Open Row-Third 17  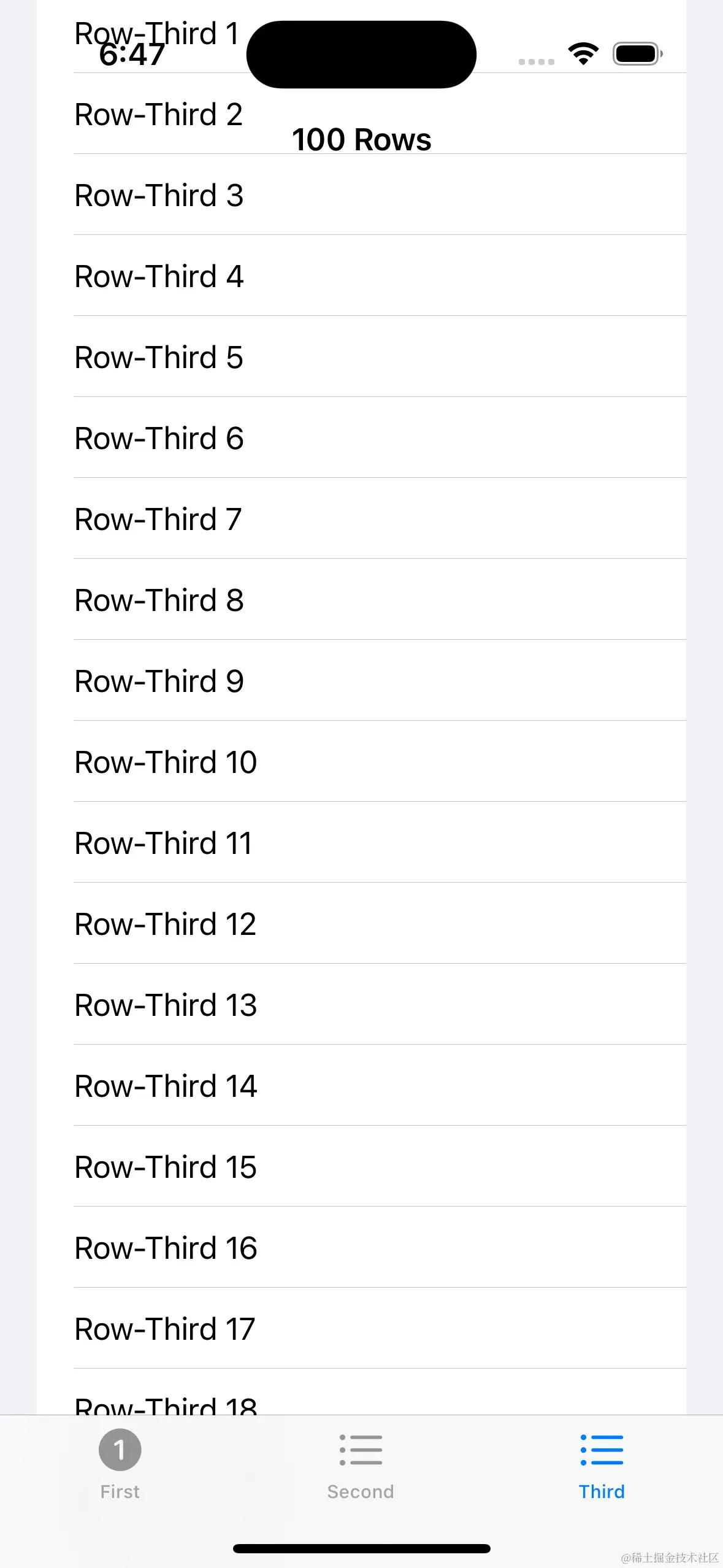(166, 1329)
